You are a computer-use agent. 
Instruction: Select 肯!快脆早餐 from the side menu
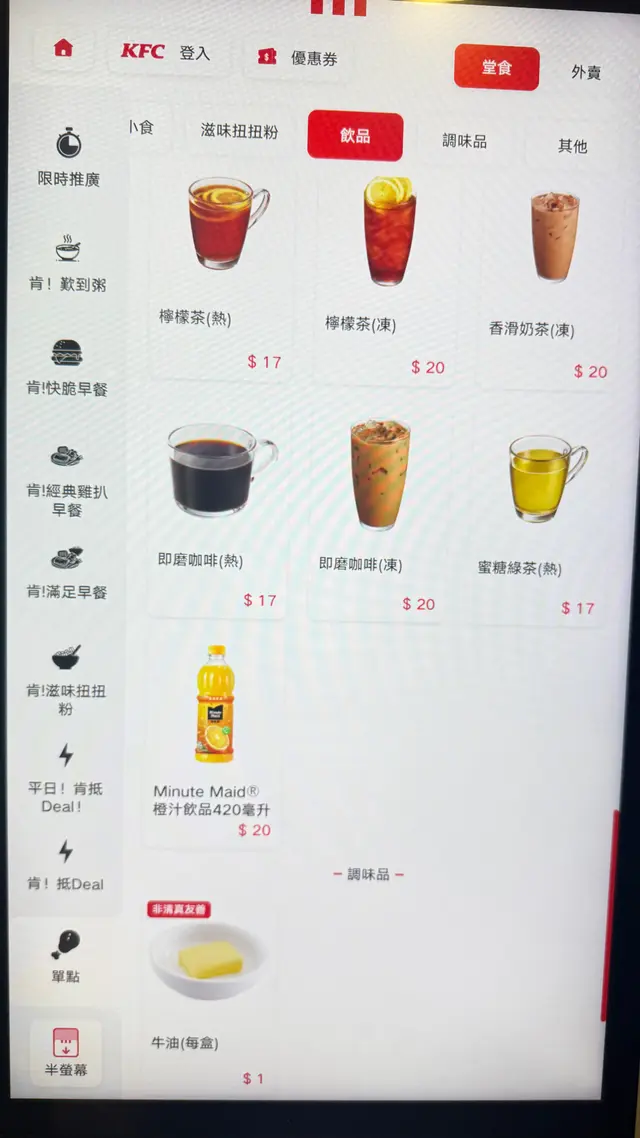coord(67,367)
